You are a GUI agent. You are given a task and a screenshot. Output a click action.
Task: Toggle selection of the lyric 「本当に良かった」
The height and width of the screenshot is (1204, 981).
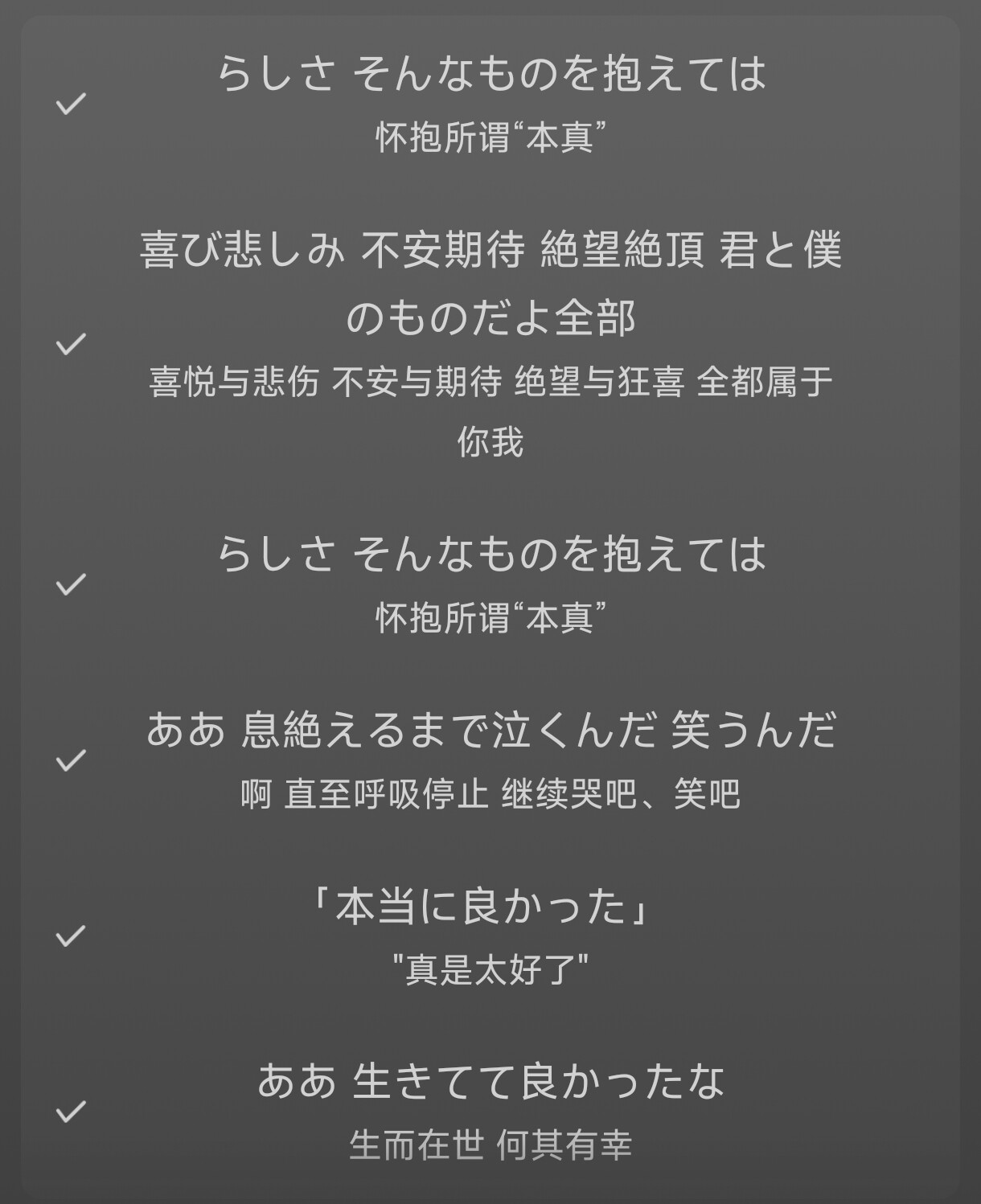[71, 936]
